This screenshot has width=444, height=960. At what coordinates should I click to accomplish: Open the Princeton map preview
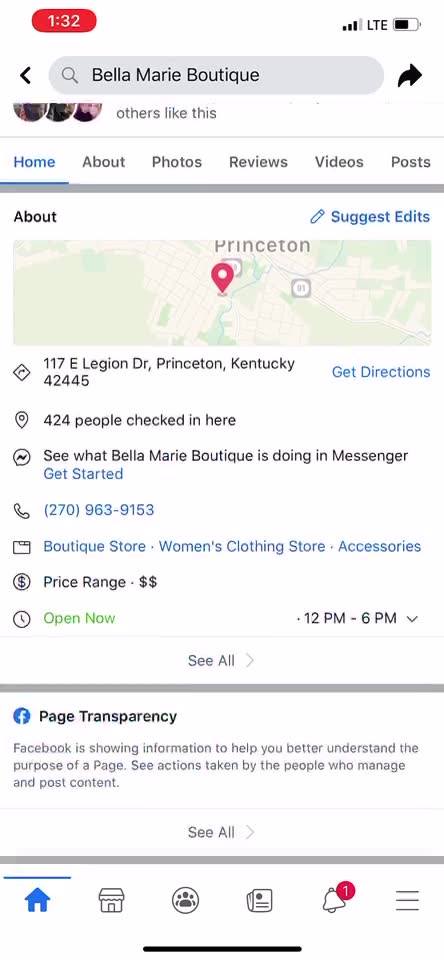222,293
